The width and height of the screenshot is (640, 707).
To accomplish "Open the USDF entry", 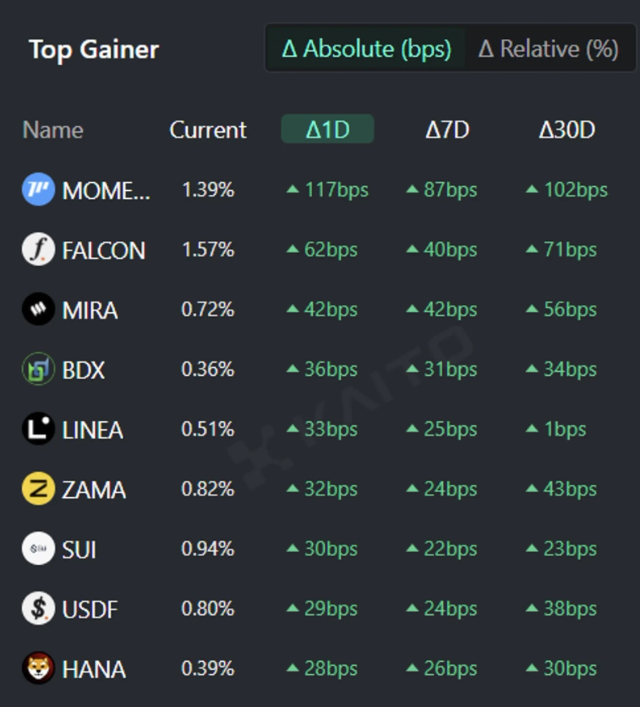I will point(88,609).
